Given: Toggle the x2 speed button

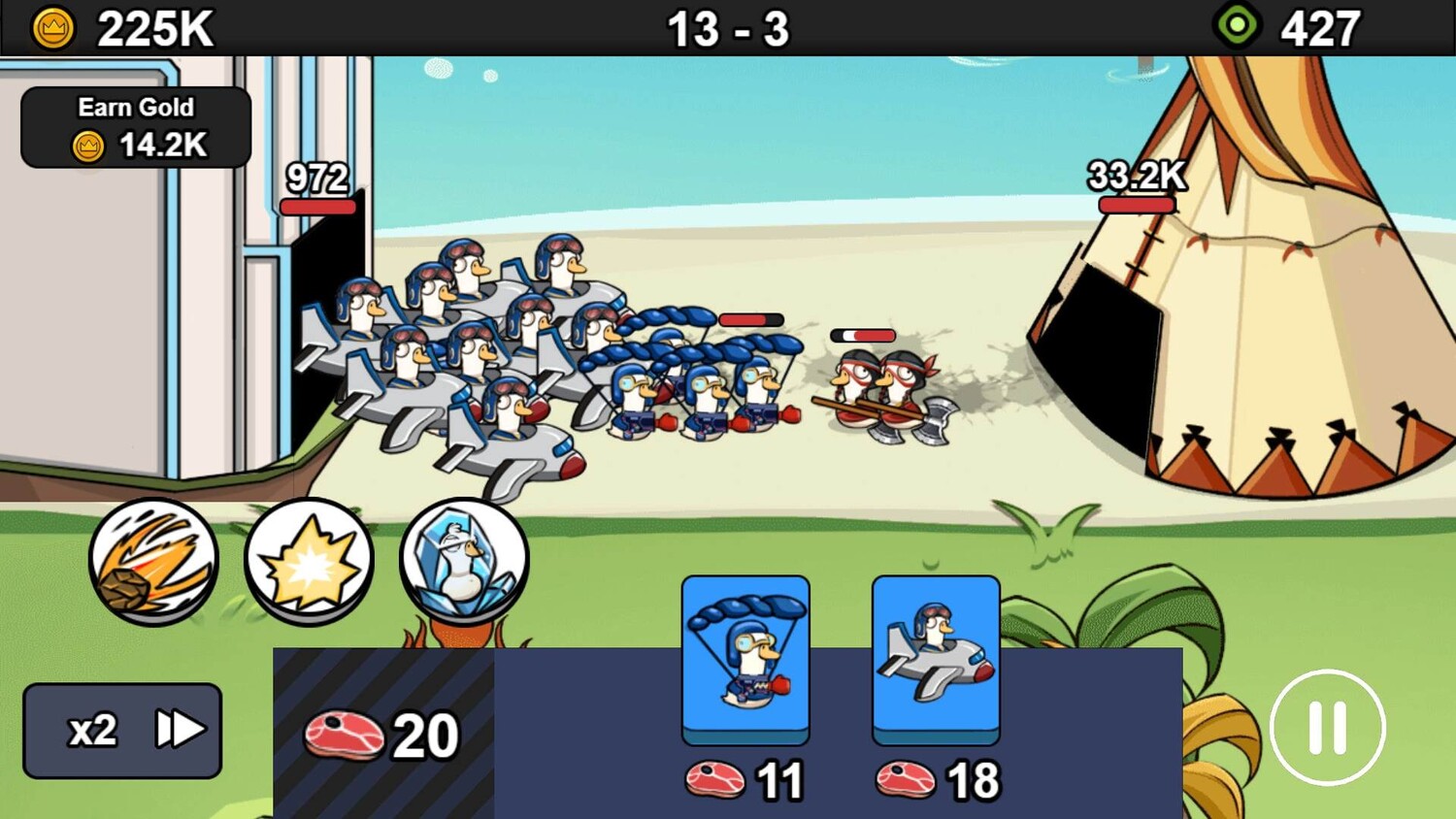Looking at the screenshot, I should tap(122, 730).
